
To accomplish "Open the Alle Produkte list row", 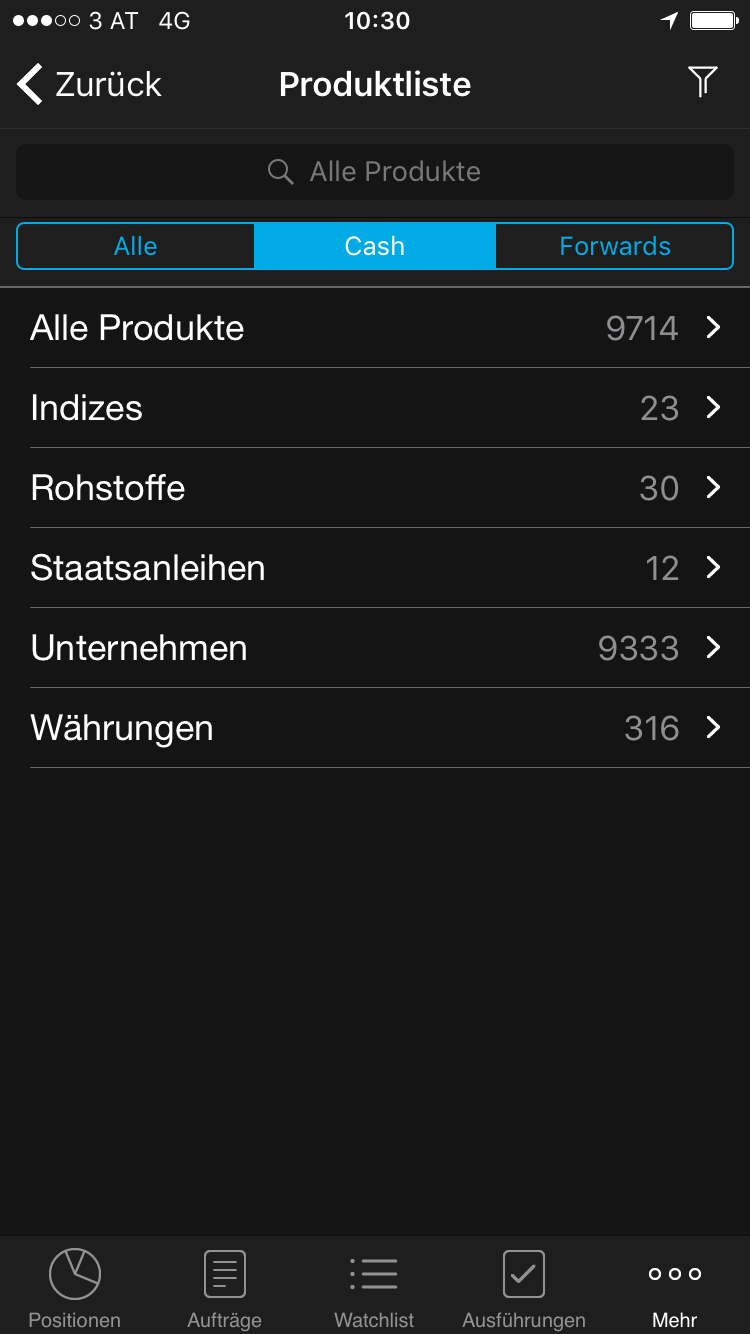I will [375, 328].
